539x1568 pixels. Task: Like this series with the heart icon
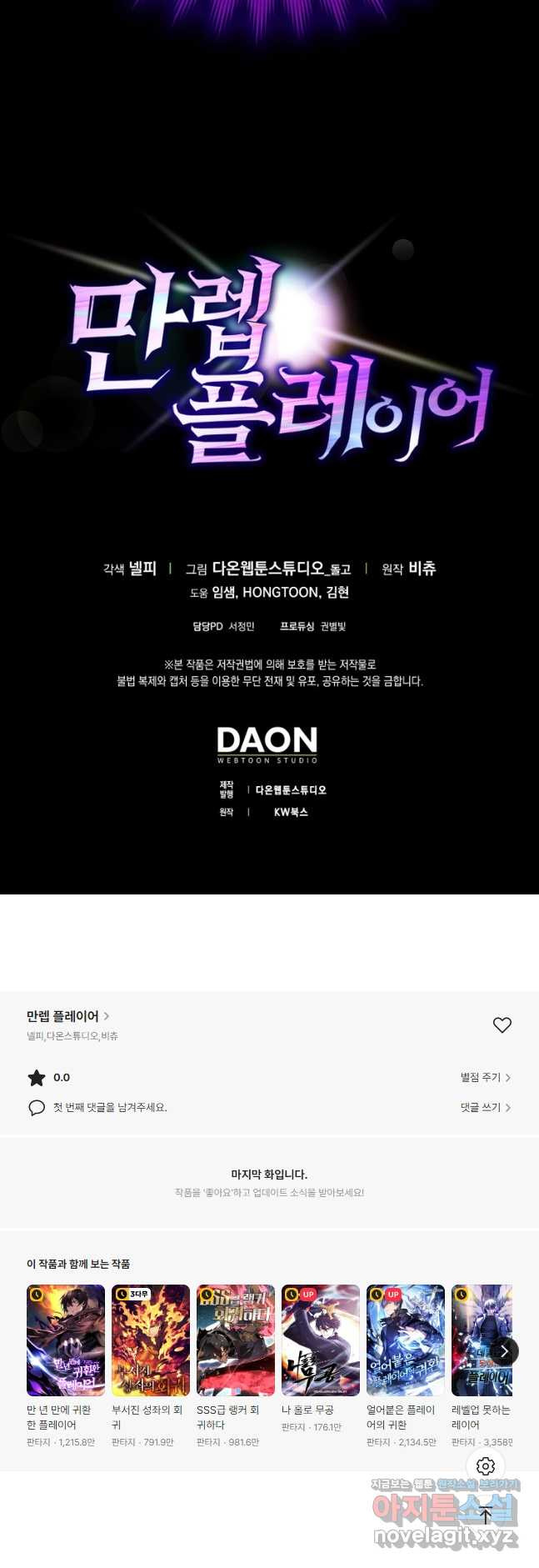coord(502,1025)
